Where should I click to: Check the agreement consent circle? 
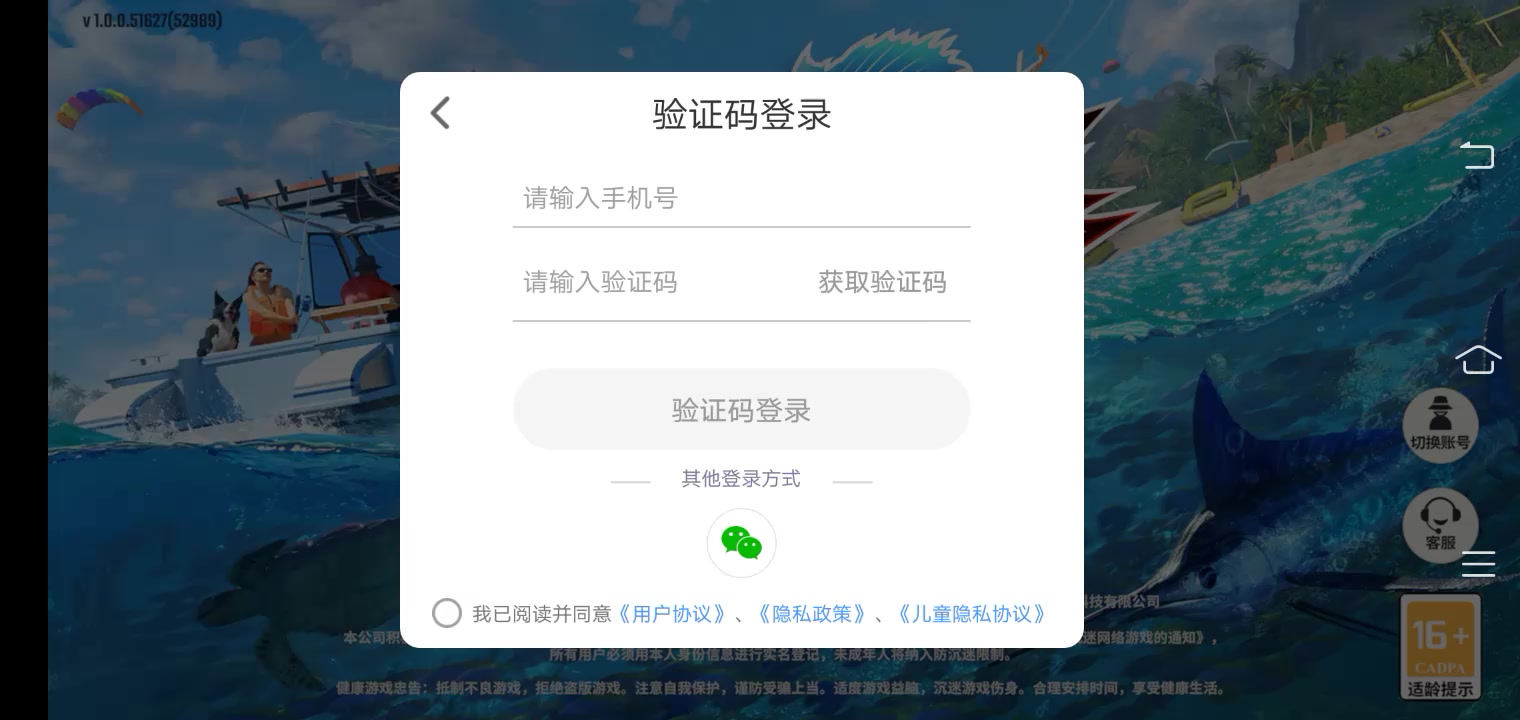(x=447, y=613)
